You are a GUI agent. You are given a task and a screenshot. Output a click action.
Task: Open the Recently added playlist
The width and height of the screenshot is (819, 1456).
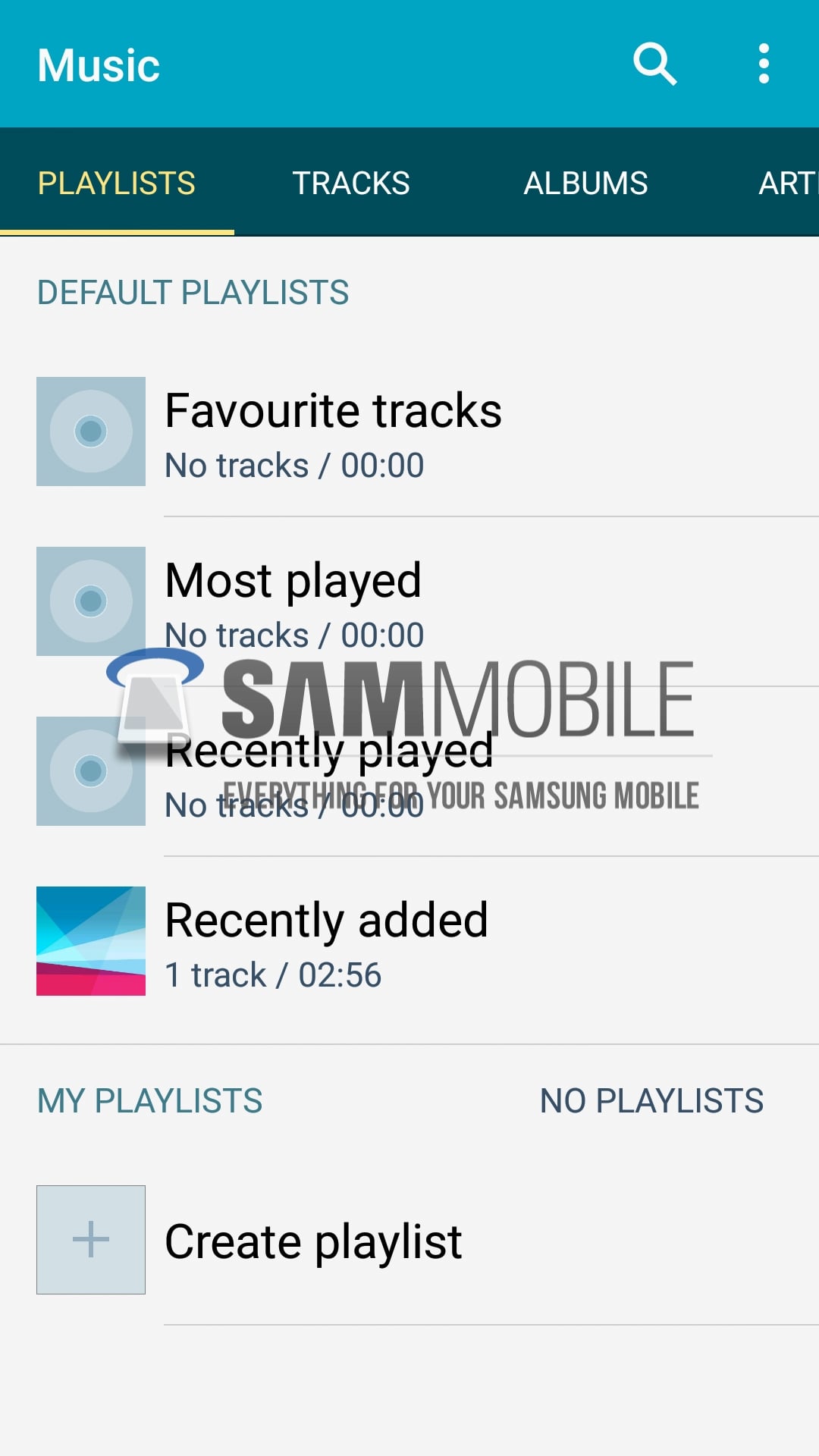pyautogui.click(x=326, y=940)
